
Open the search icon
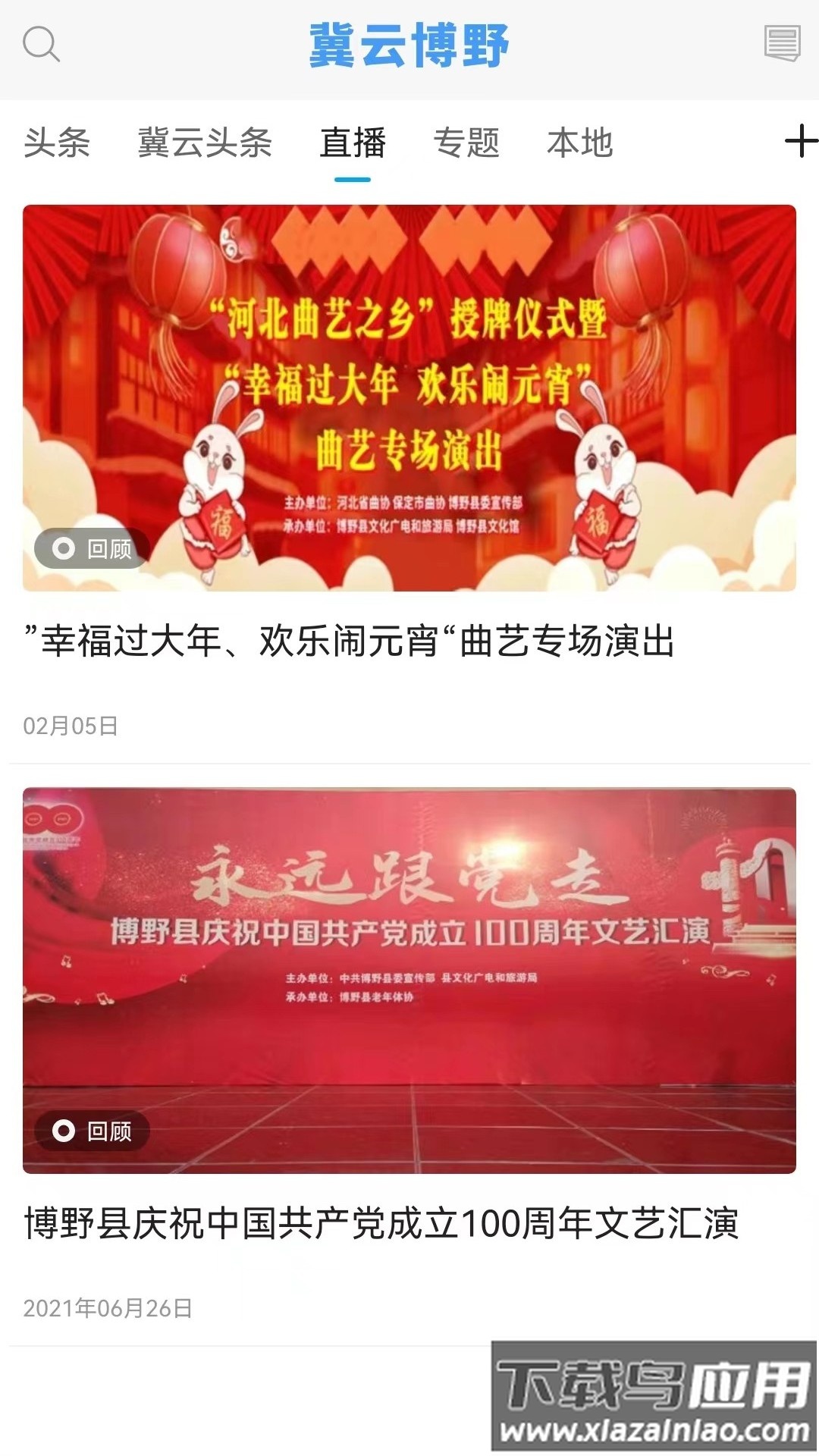(x=41, y=44)
